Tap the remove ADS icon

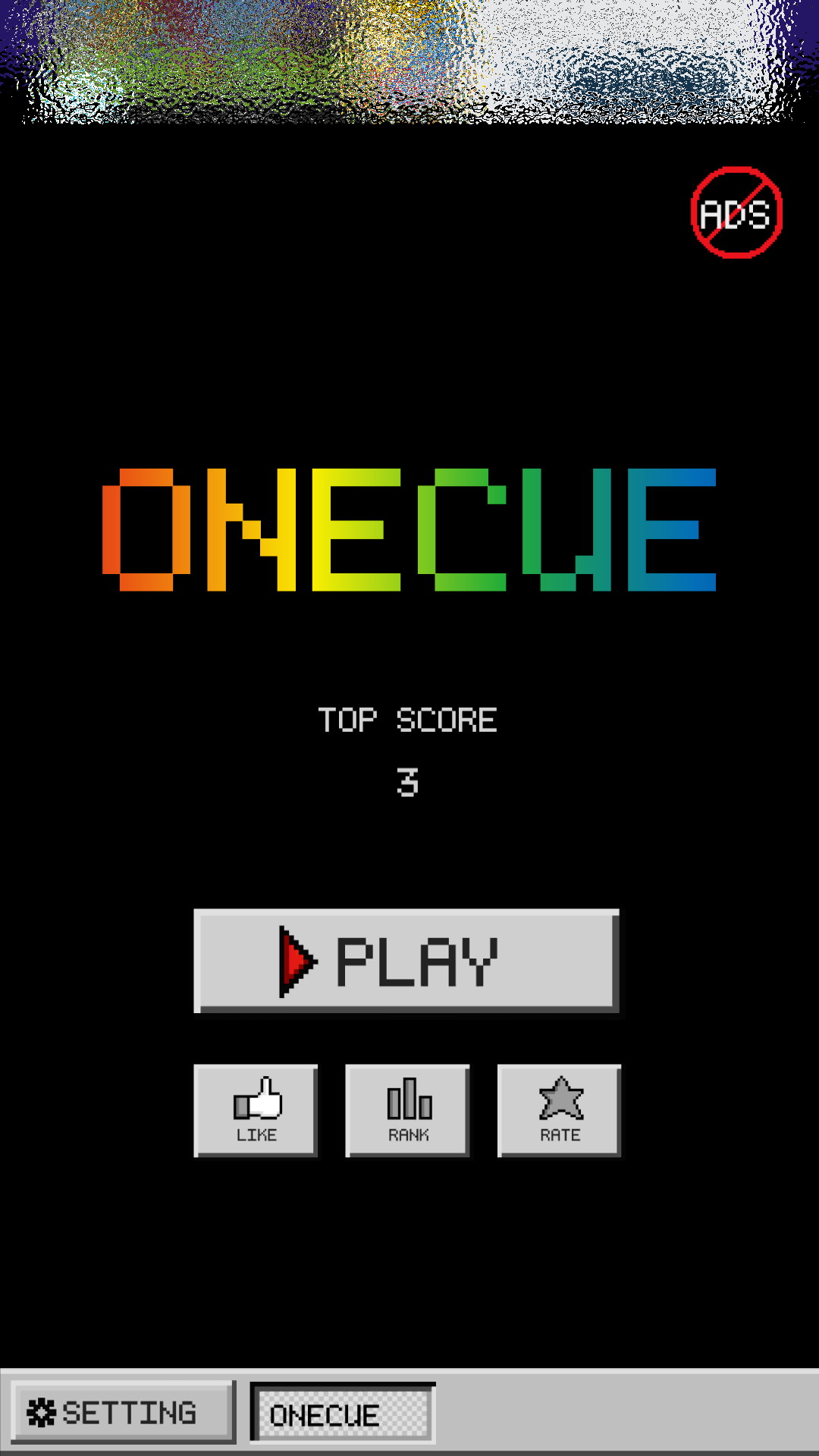tap(736, 213)
